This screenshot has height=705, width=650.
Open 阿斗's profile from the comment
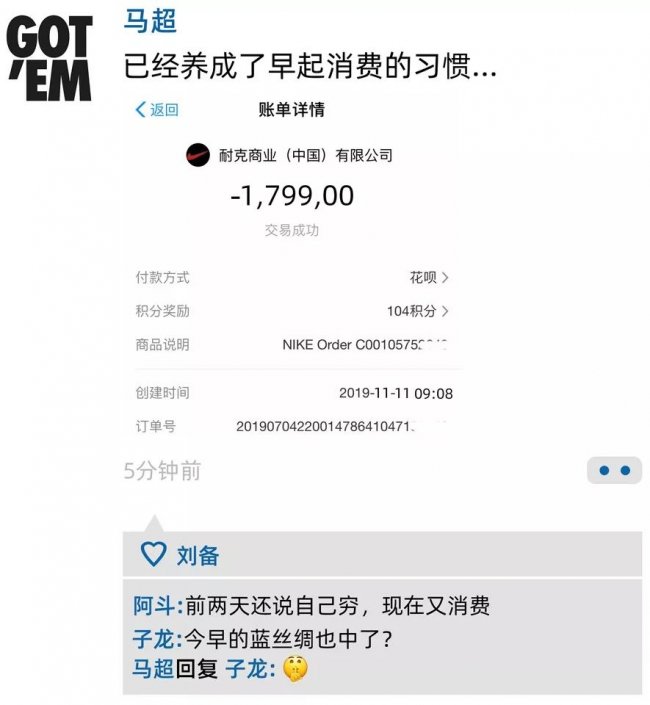tap(156, 606)
